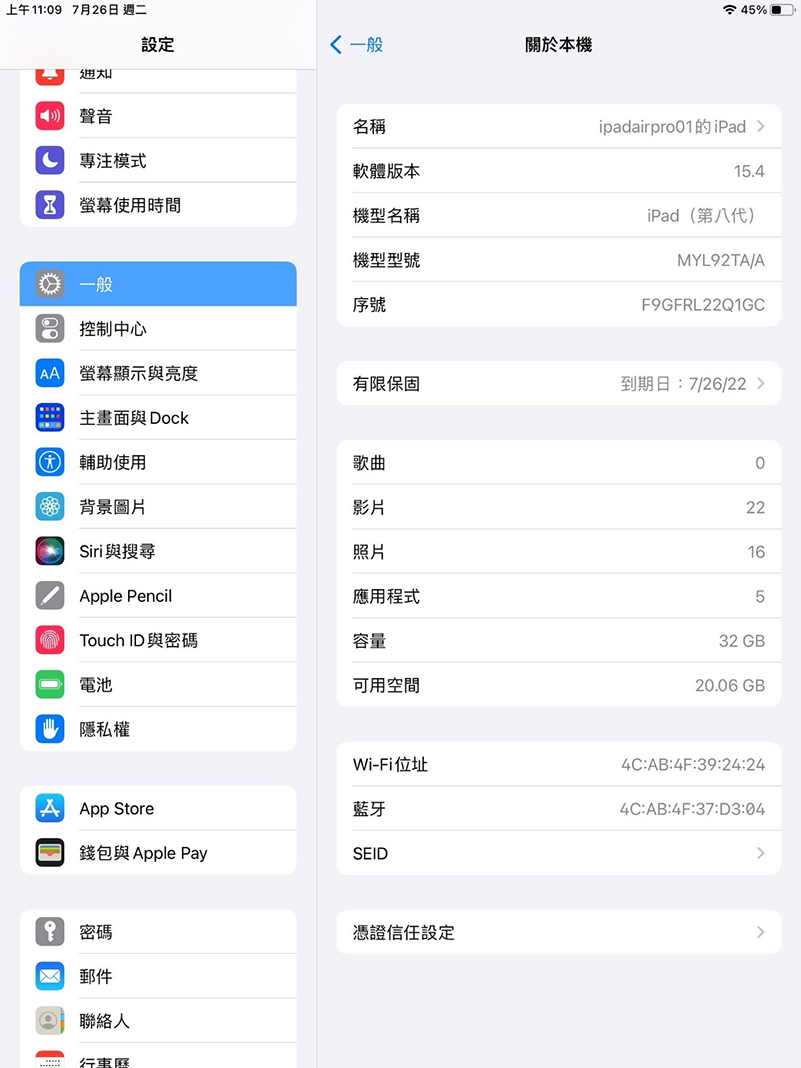Screen dimensions: 801x1068
Task: Open 電池 settings
Action: point(158,685)
